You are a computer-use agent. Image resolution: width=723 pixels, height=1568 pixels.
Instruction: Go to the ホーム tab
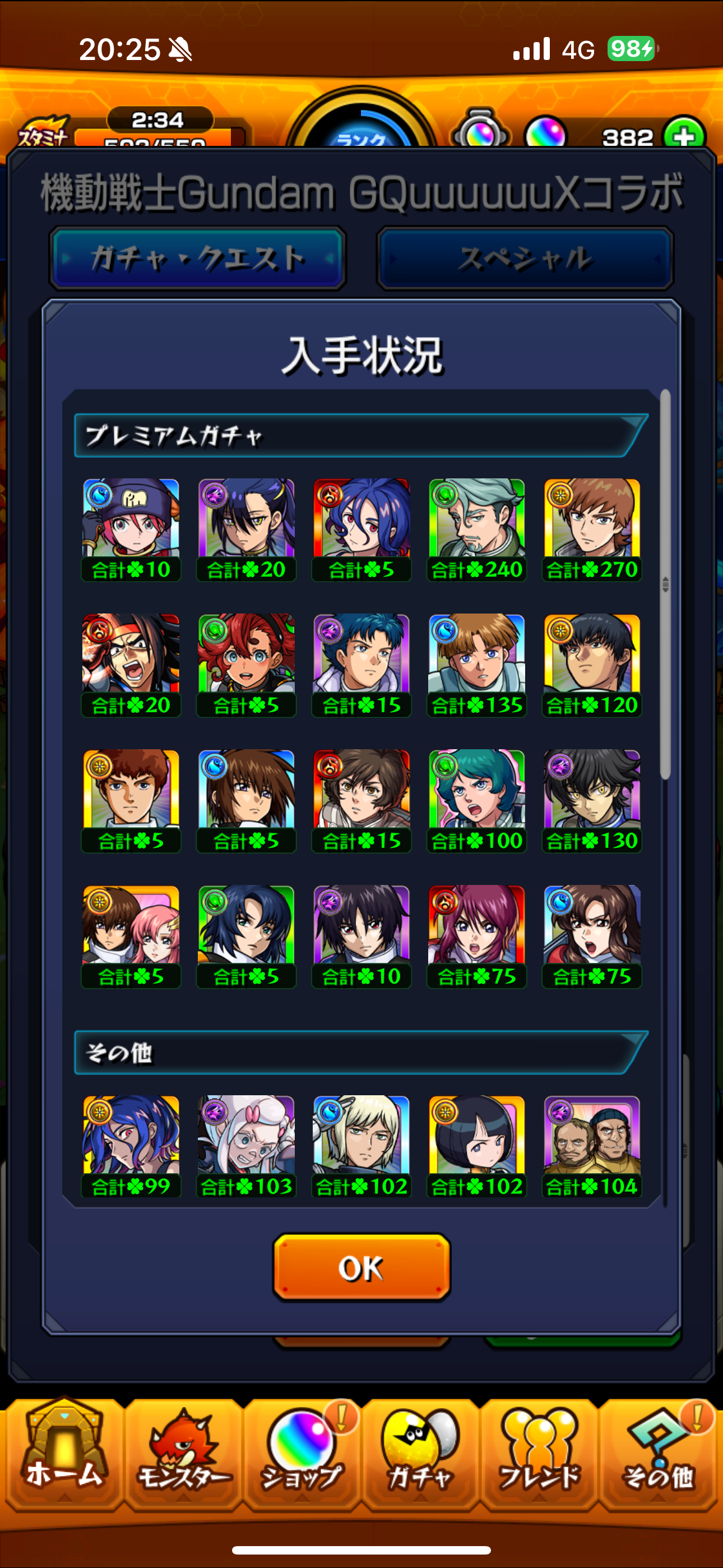pyautogui.click(x=64, y=1452)
